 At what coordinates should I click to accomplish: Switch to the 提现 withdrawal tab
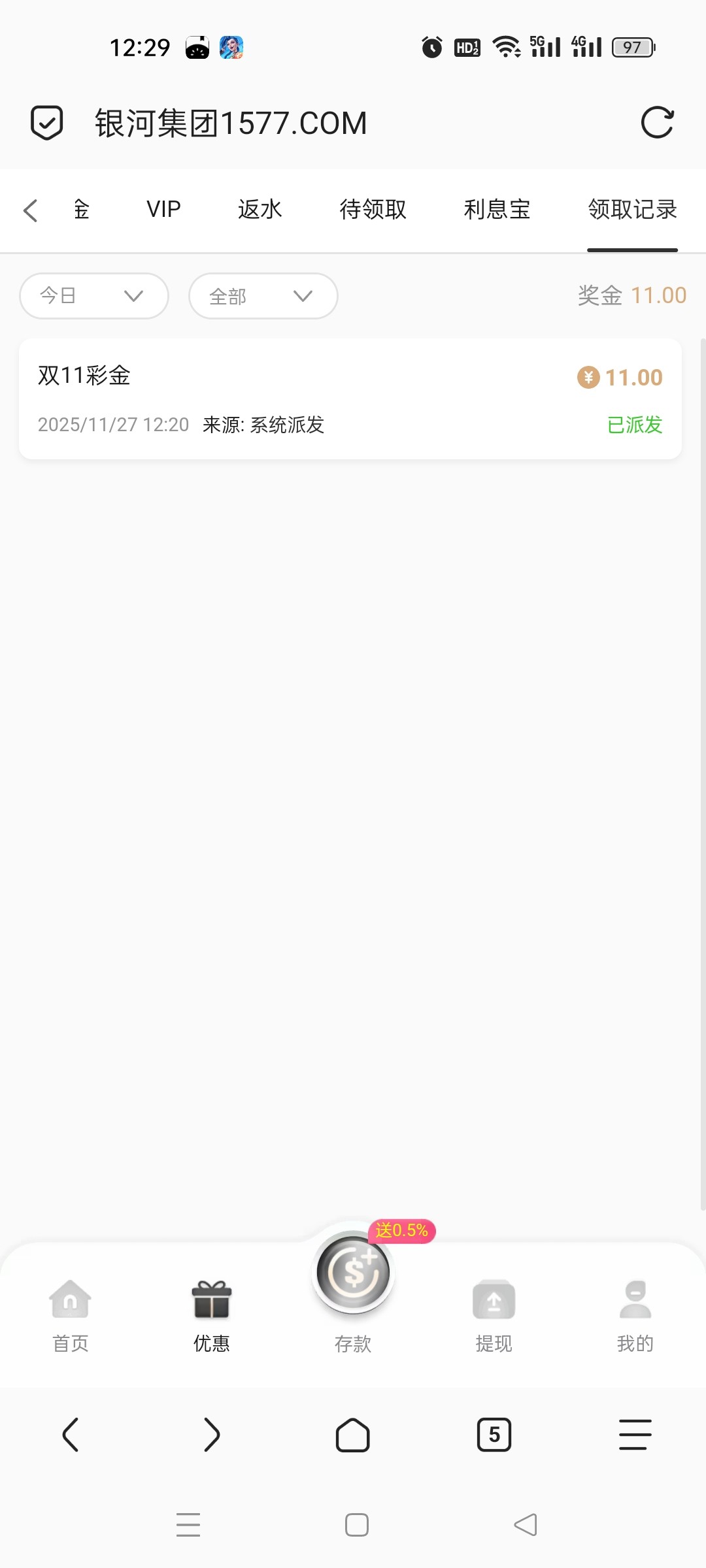pos(494,1315)
